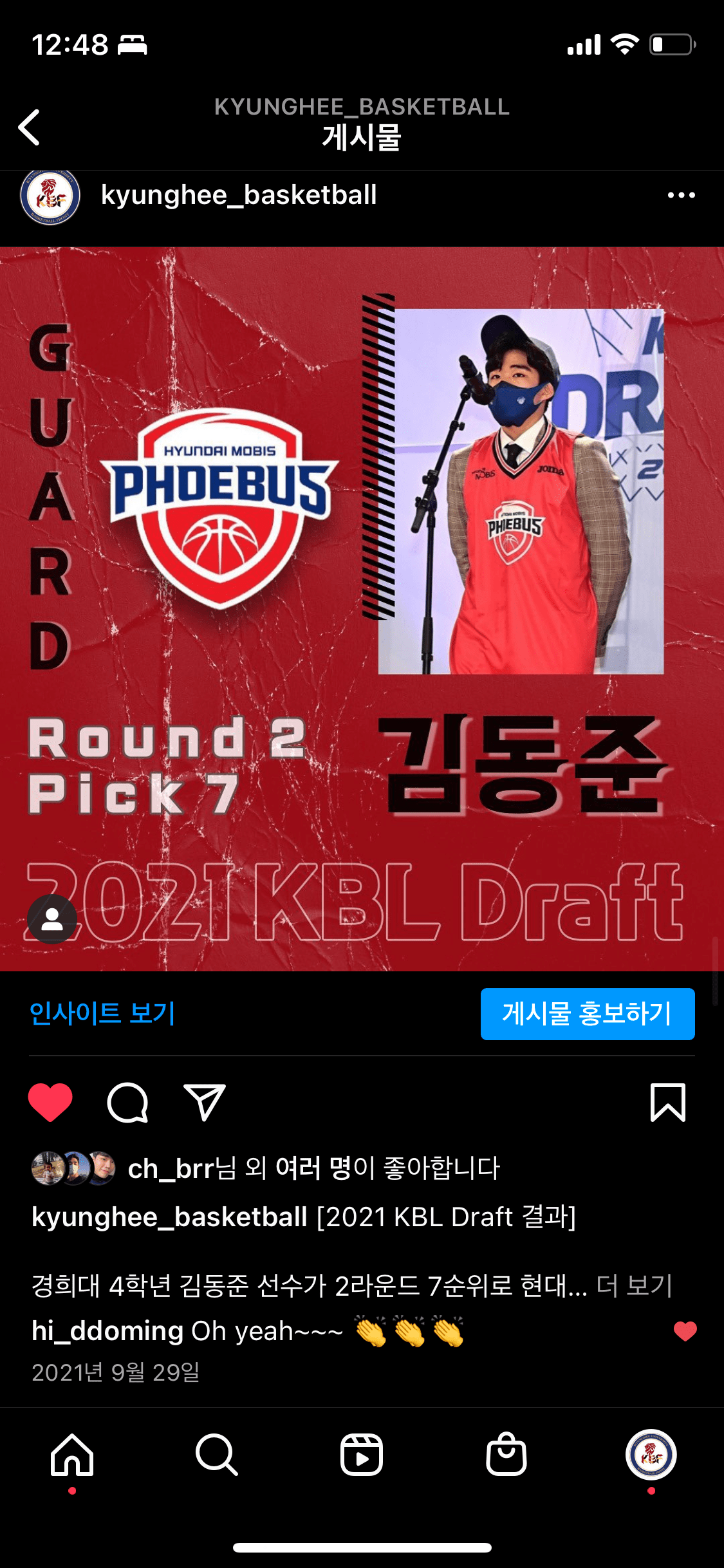Switch to the Search tab
724x1568 pixels.
coord(217,1455)
